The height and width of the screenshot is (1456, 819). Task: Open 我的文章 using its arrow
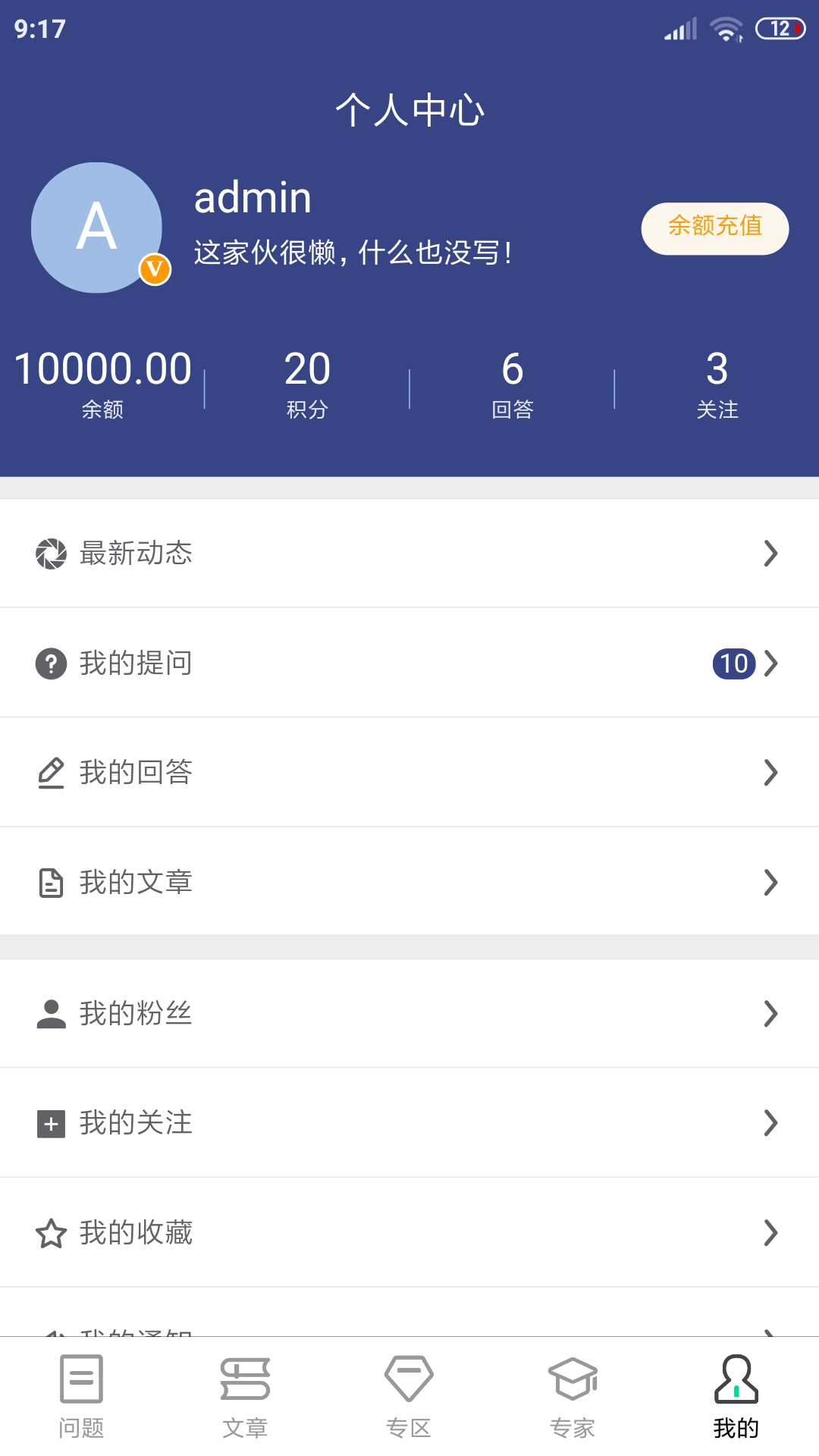coord(772,882)
